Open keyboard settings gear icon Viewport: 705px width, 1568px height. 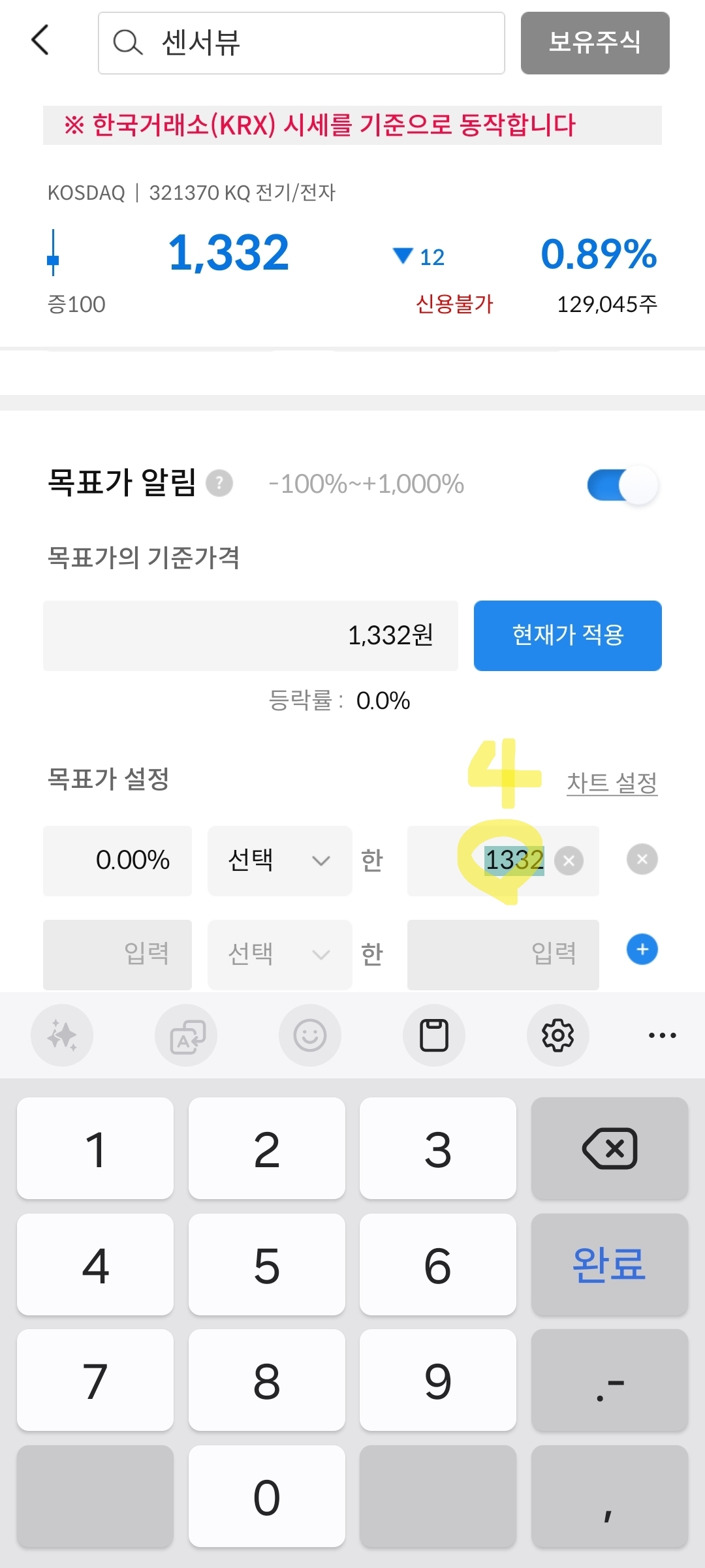[558, 1035]
